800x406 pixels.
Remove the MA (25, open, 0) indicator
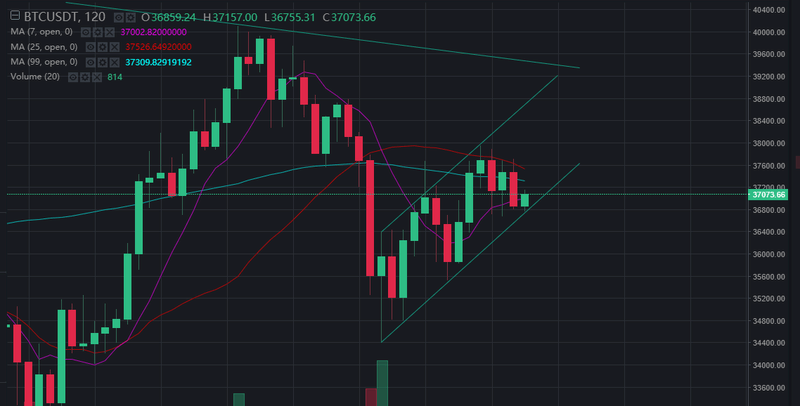(x=114, y=47)
